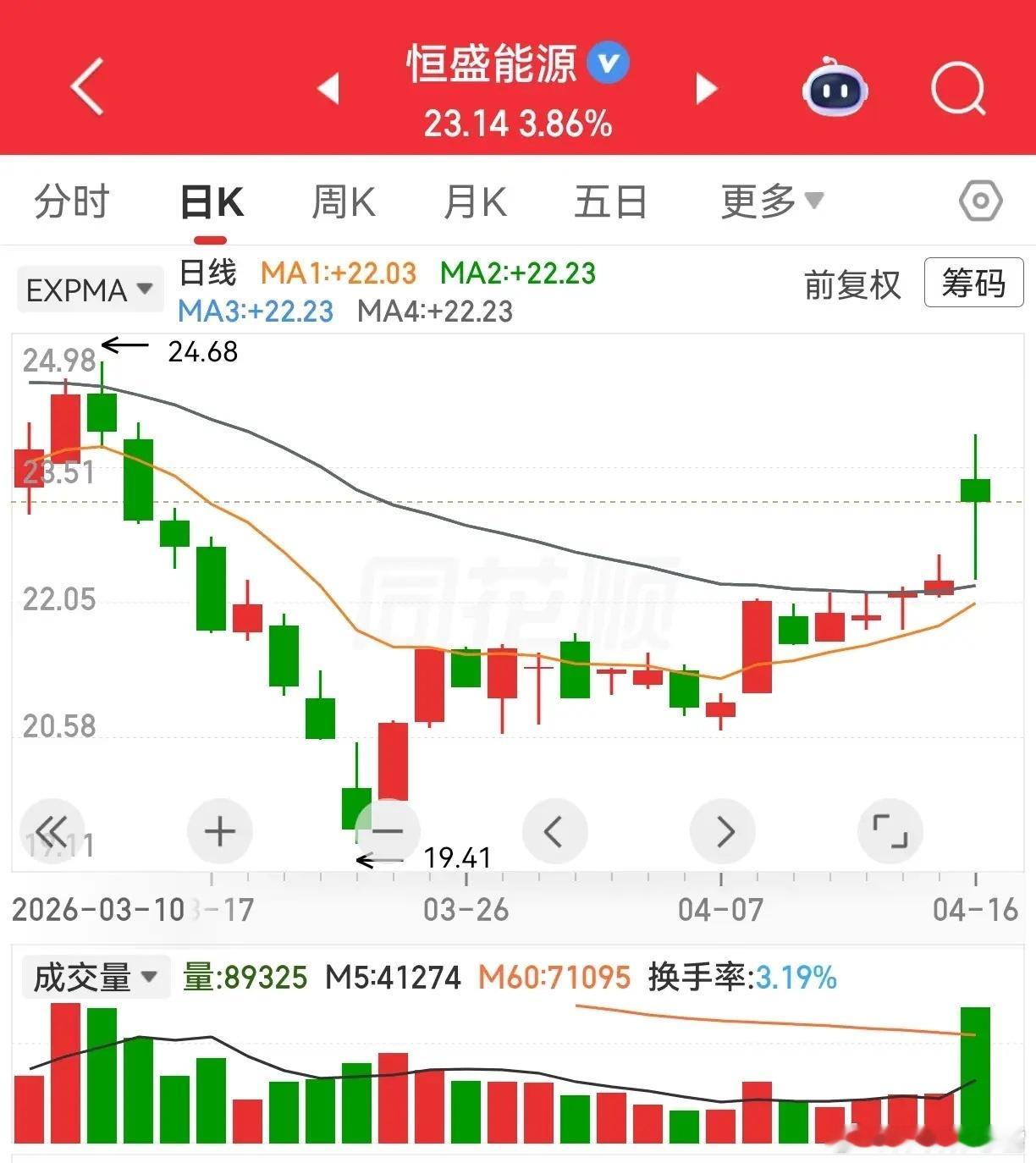The width and height of the screenshot is (1036, 1163).
Task: Change the EXPMA indicator dropdown
Action: pos(88,290)
